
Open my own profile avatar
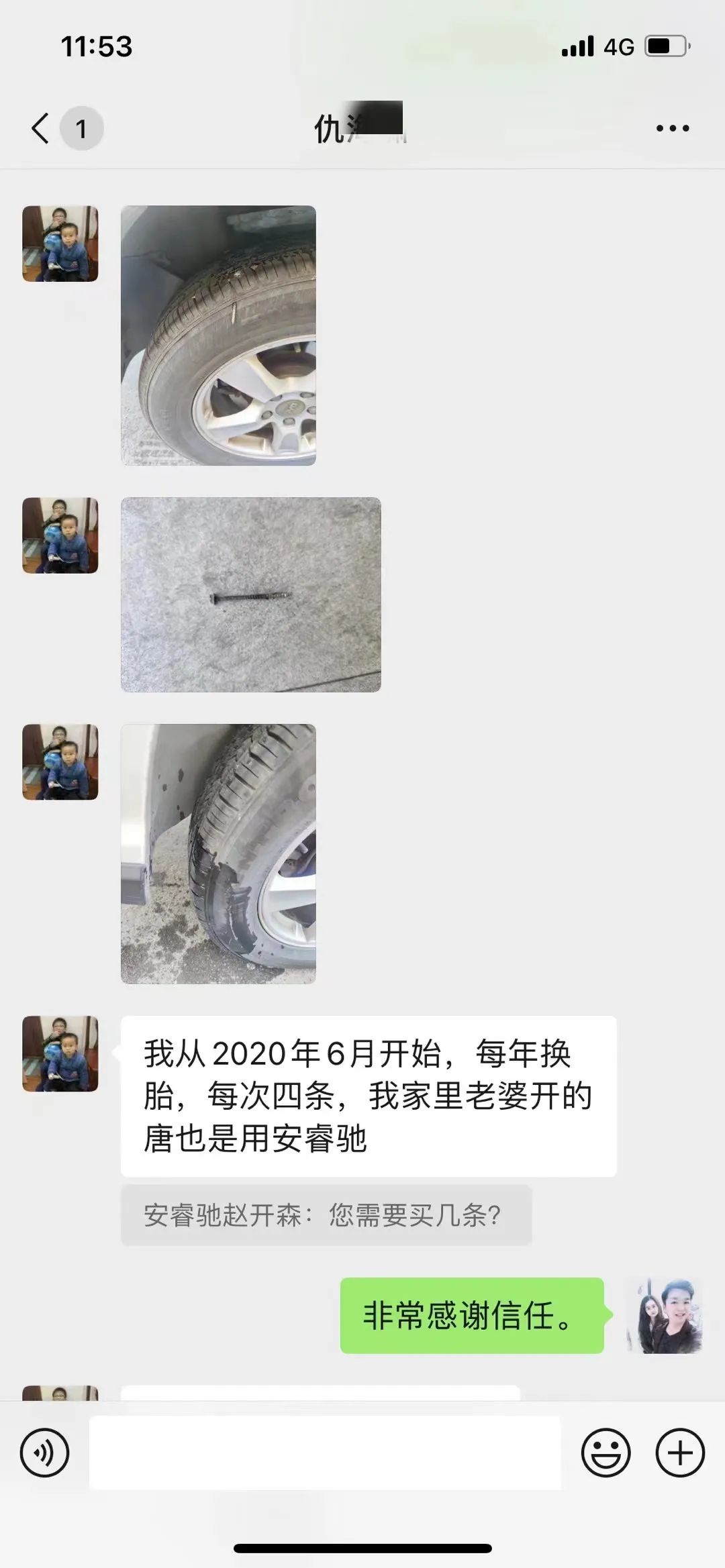(x=664, y=1315)
